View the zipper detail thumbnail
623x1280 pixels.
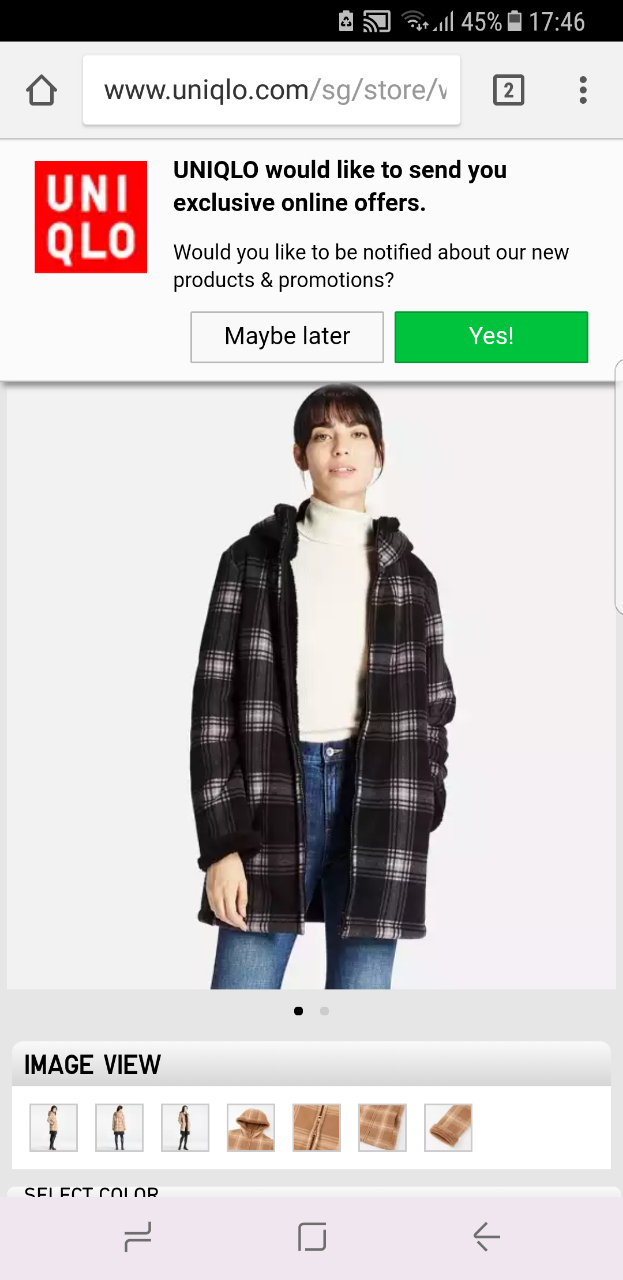coord(316,1128)
